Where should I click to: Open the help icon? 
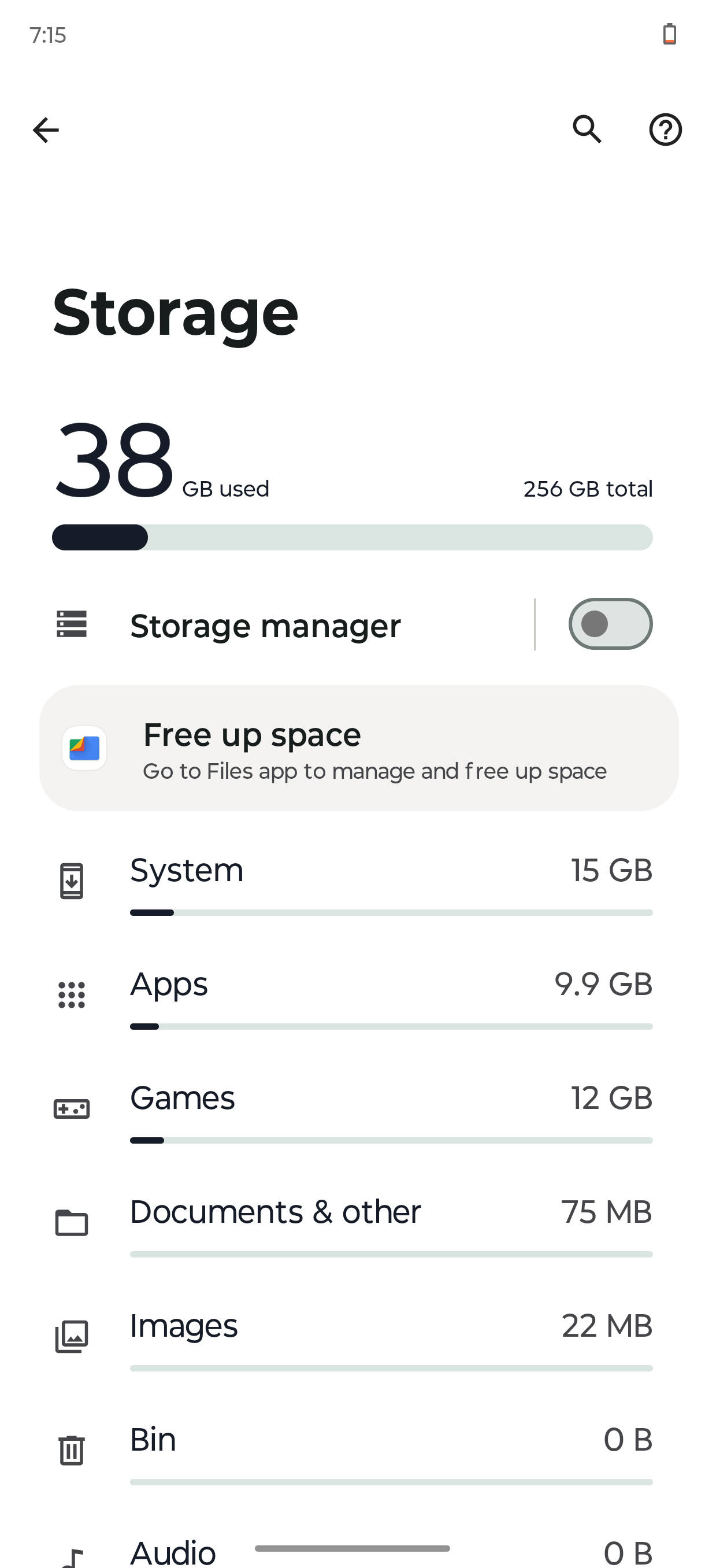(x=665, y=129)
